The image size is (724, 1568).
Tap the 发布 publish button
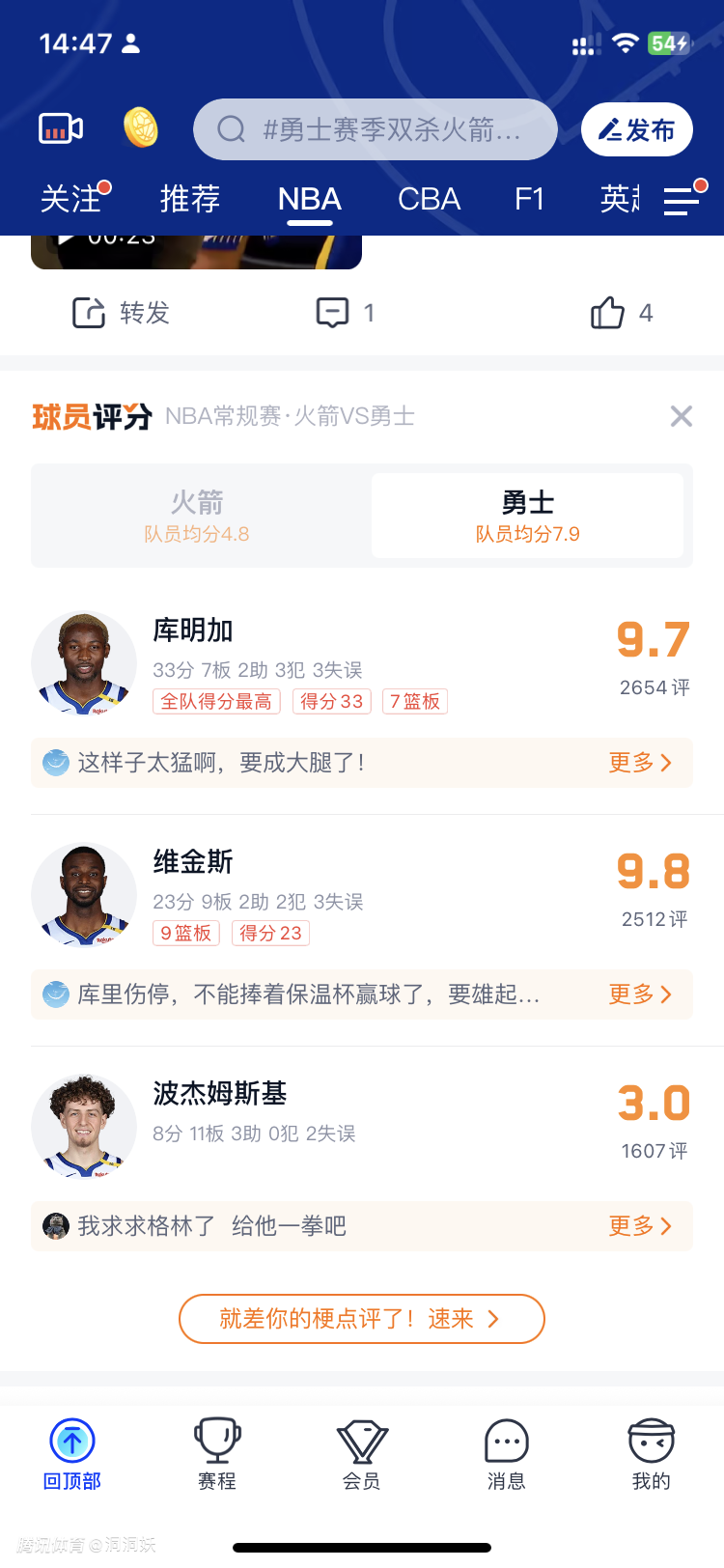pyautogui.click(x=636, y=129)
